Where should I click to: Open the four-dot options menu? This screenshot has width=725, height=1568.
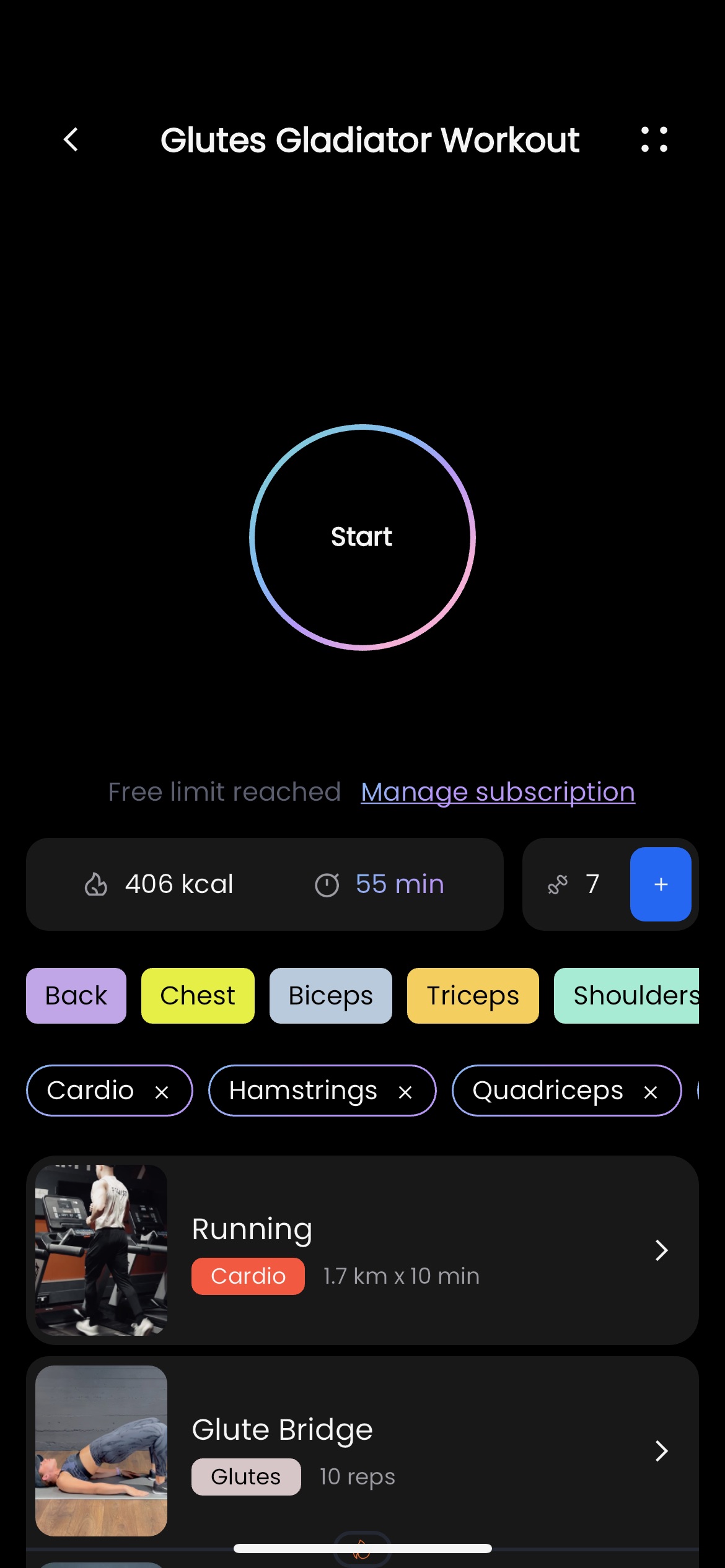click(x=654, y=139)
